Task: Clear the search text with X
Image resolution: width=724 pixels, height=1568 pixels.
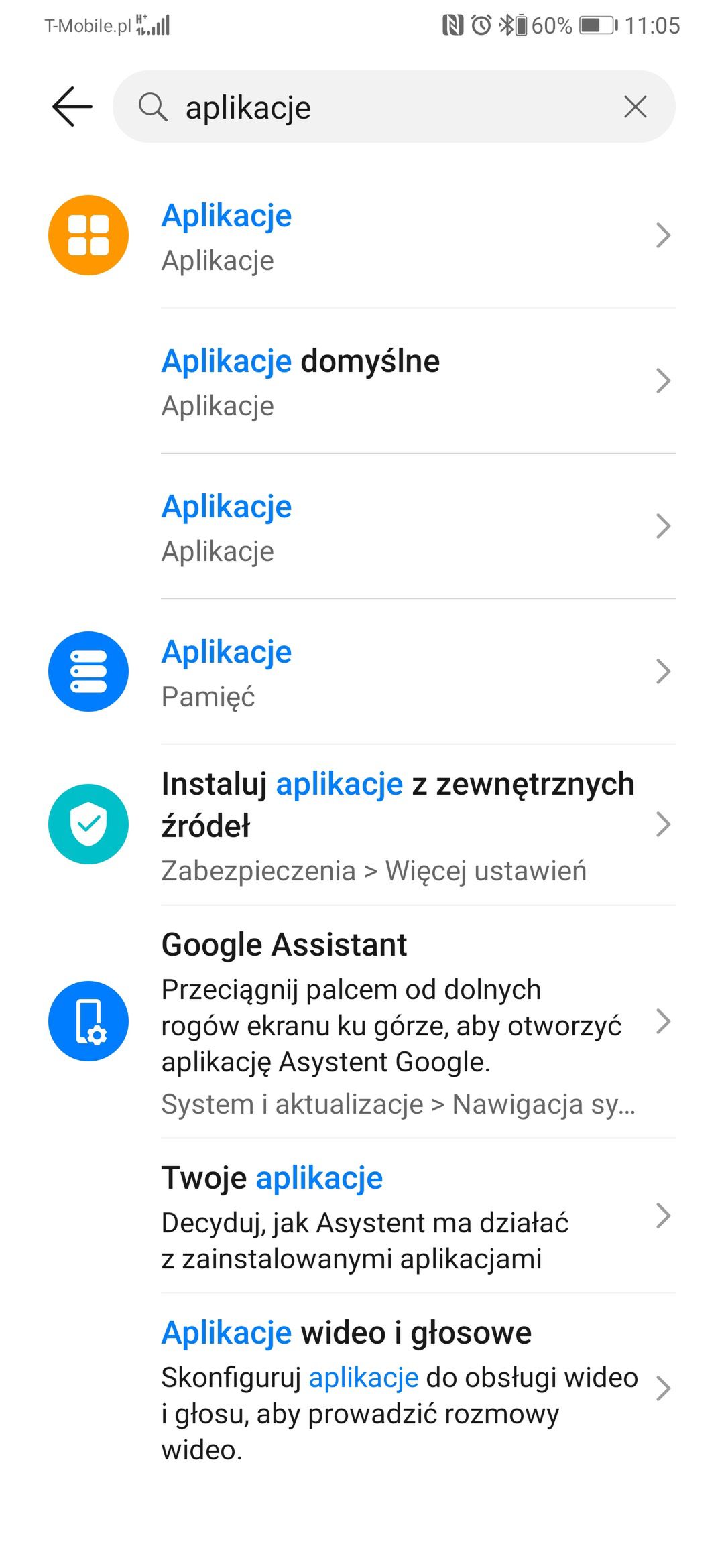Action: [635, 107]
